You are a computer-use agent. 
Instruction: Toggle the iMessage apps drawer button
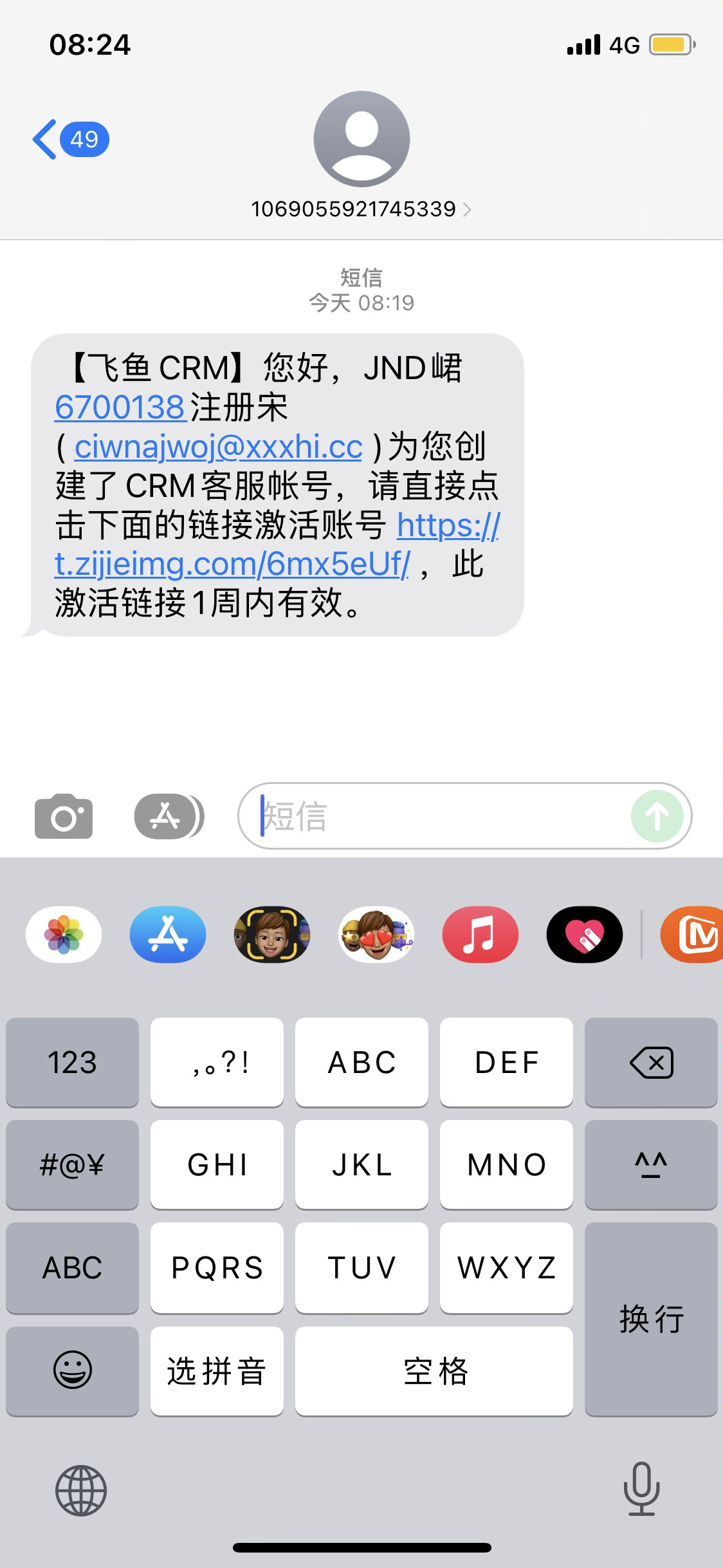pyautogui.click(x=169, y=816)
